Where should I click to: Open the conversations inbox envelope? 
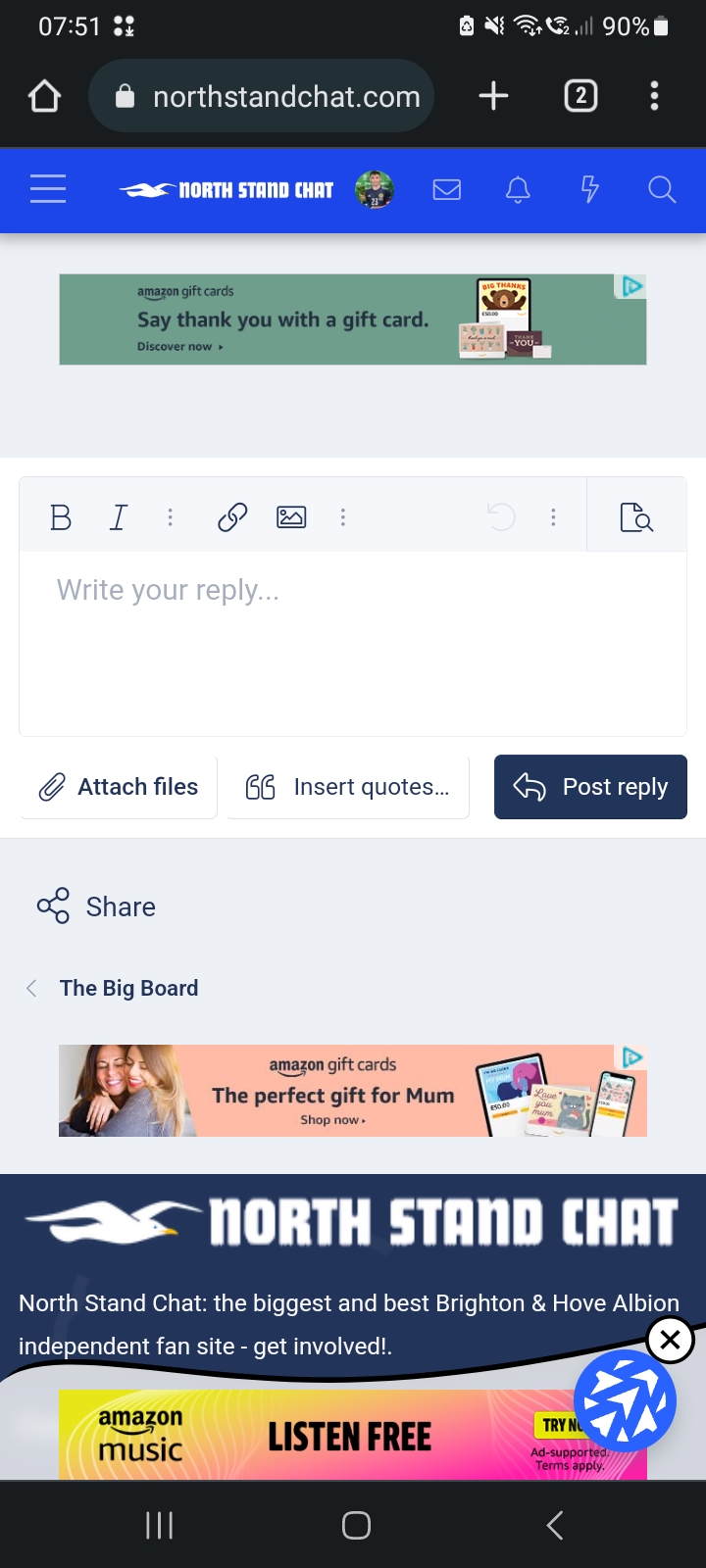(x=447, y=189)
